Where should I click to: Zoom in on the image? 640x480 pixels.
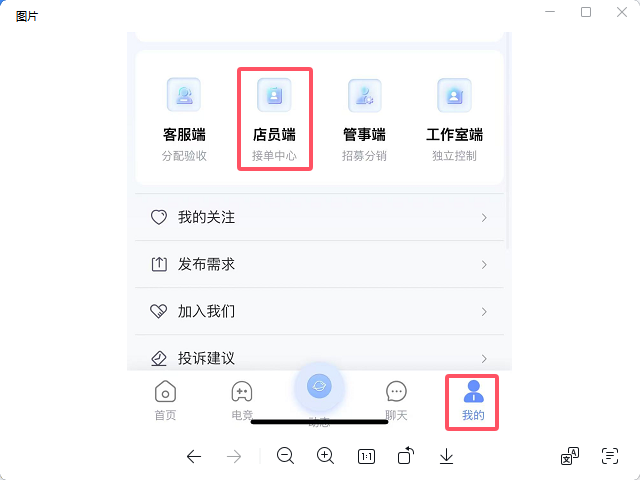325,456
